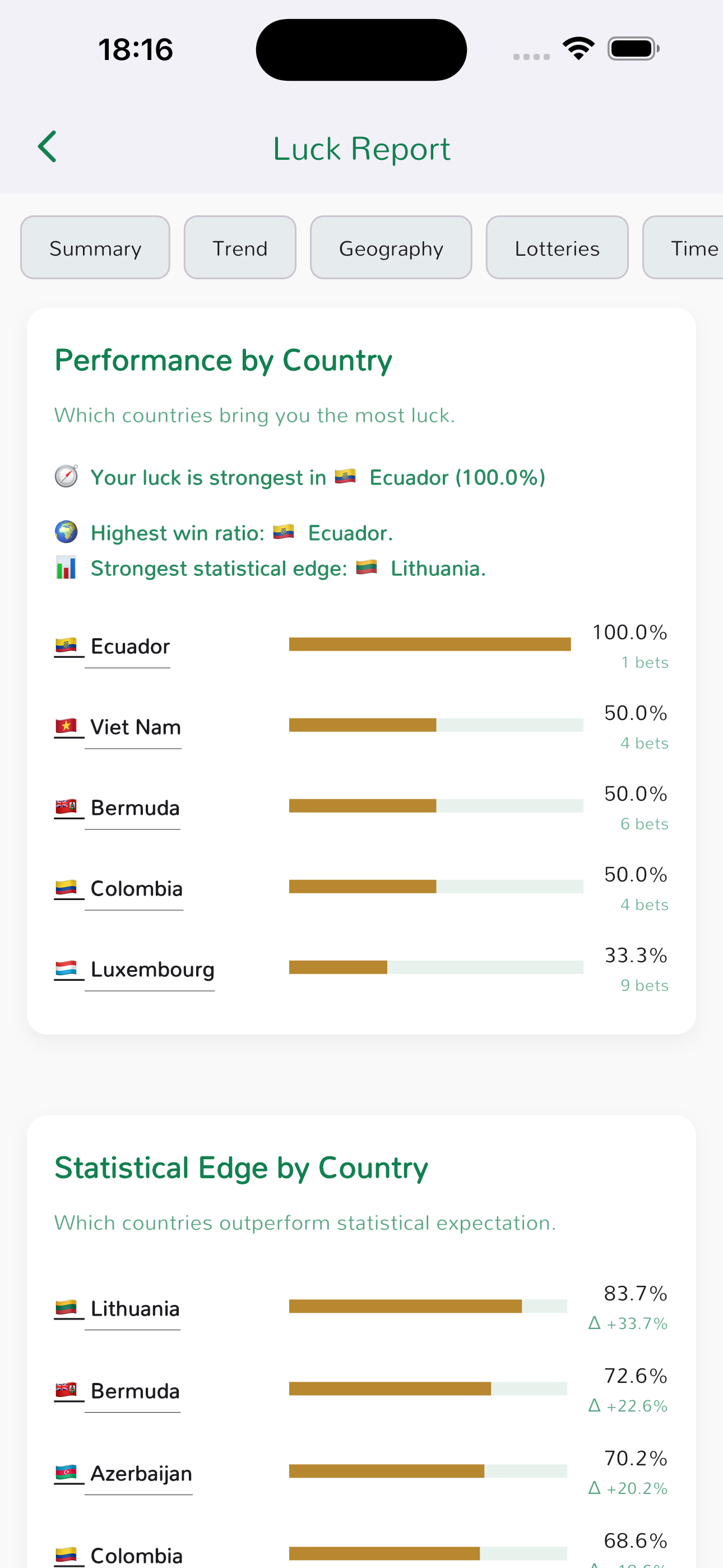Open Lithuania in Statistical Edge list
This screenshot has height=1568, width=723.
[134, 1309]
